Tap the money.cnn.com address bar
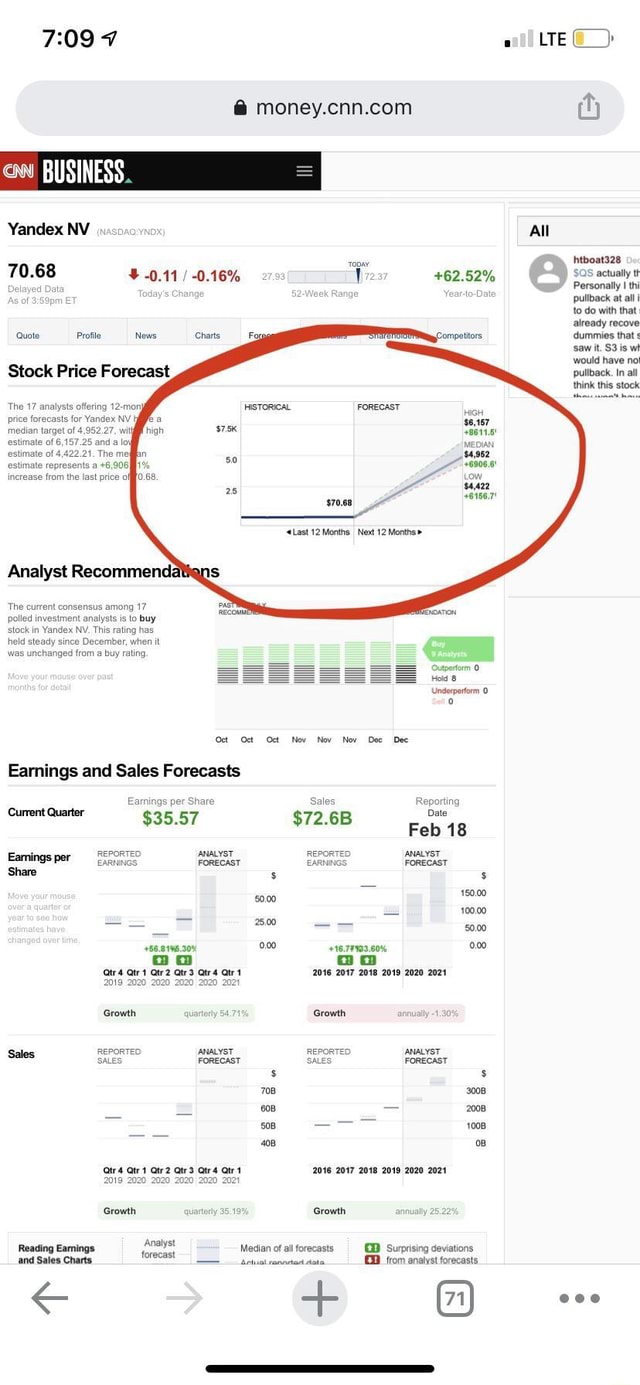The image size is (640, 1385). click(x=322, y=108)
